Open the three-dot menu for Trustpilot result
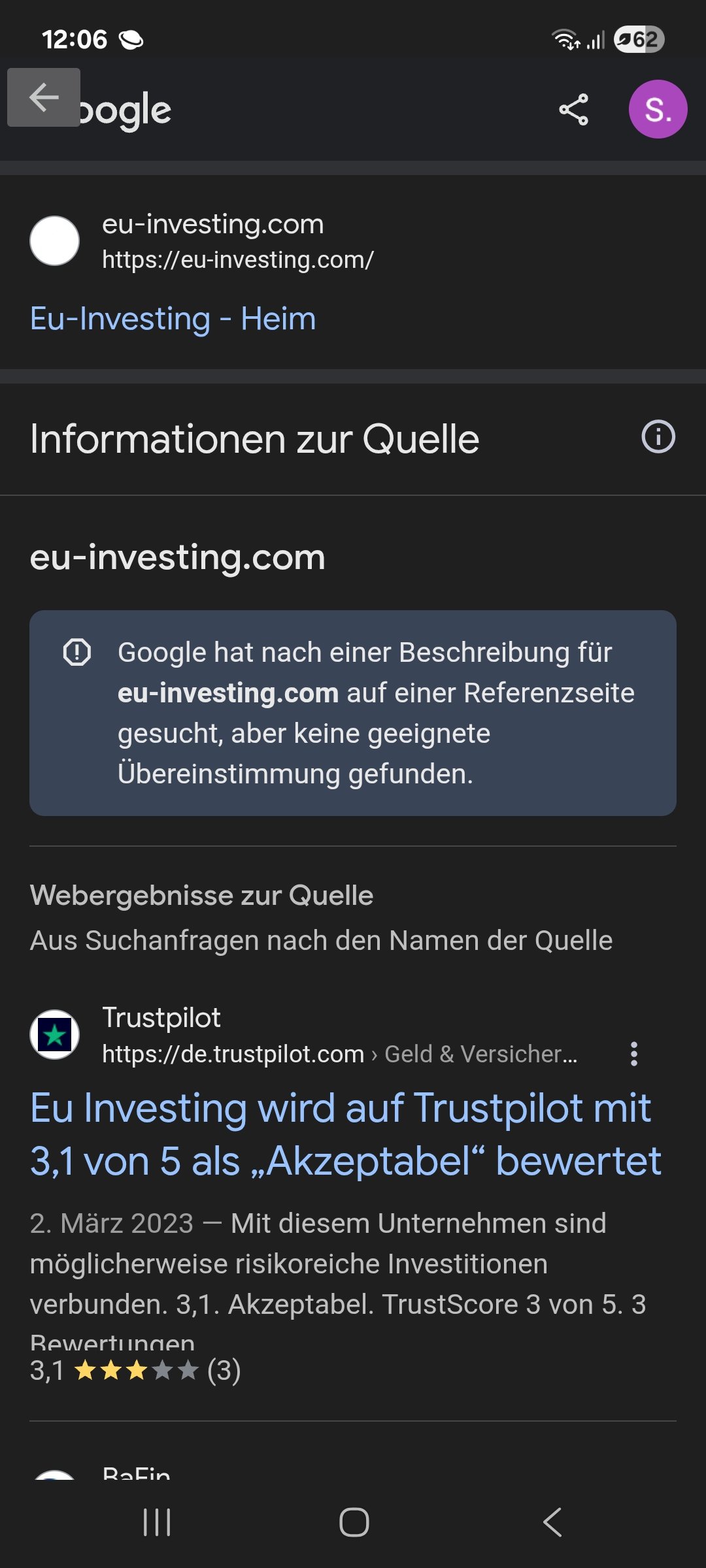Screen dimensions: 706x1568 (x=633, y=1054)
